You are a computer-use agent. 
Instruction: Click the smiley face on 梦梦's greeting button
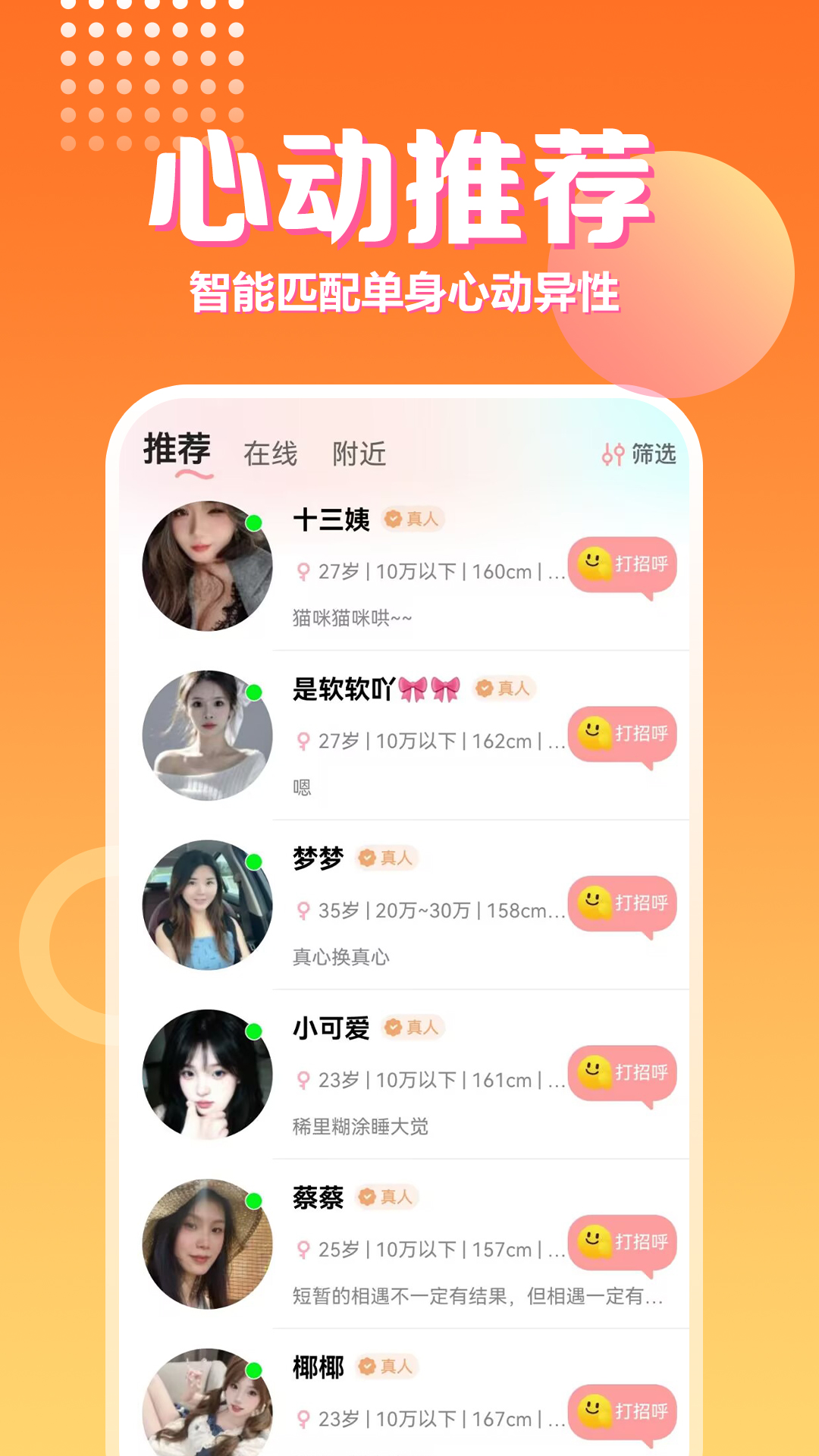coord(594,901)
